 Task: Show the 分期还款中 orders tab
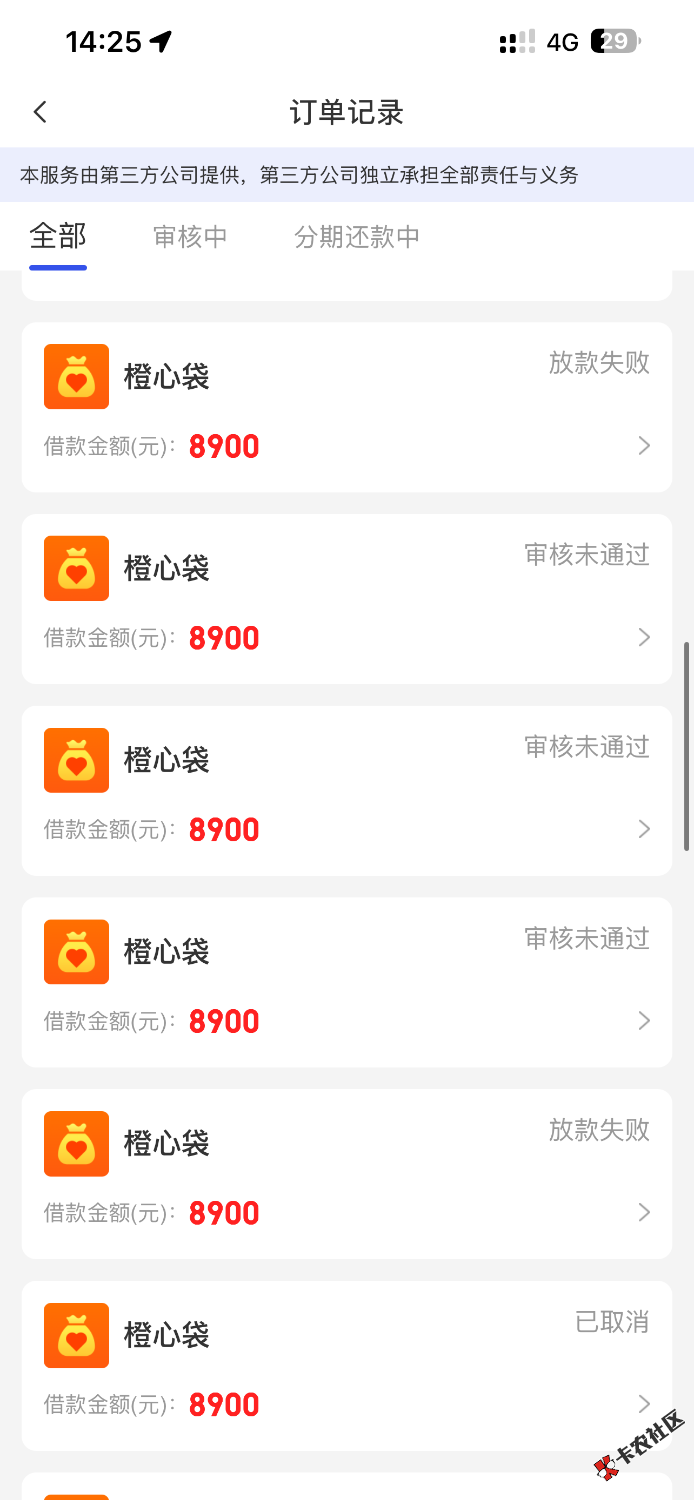pos(357,237)
